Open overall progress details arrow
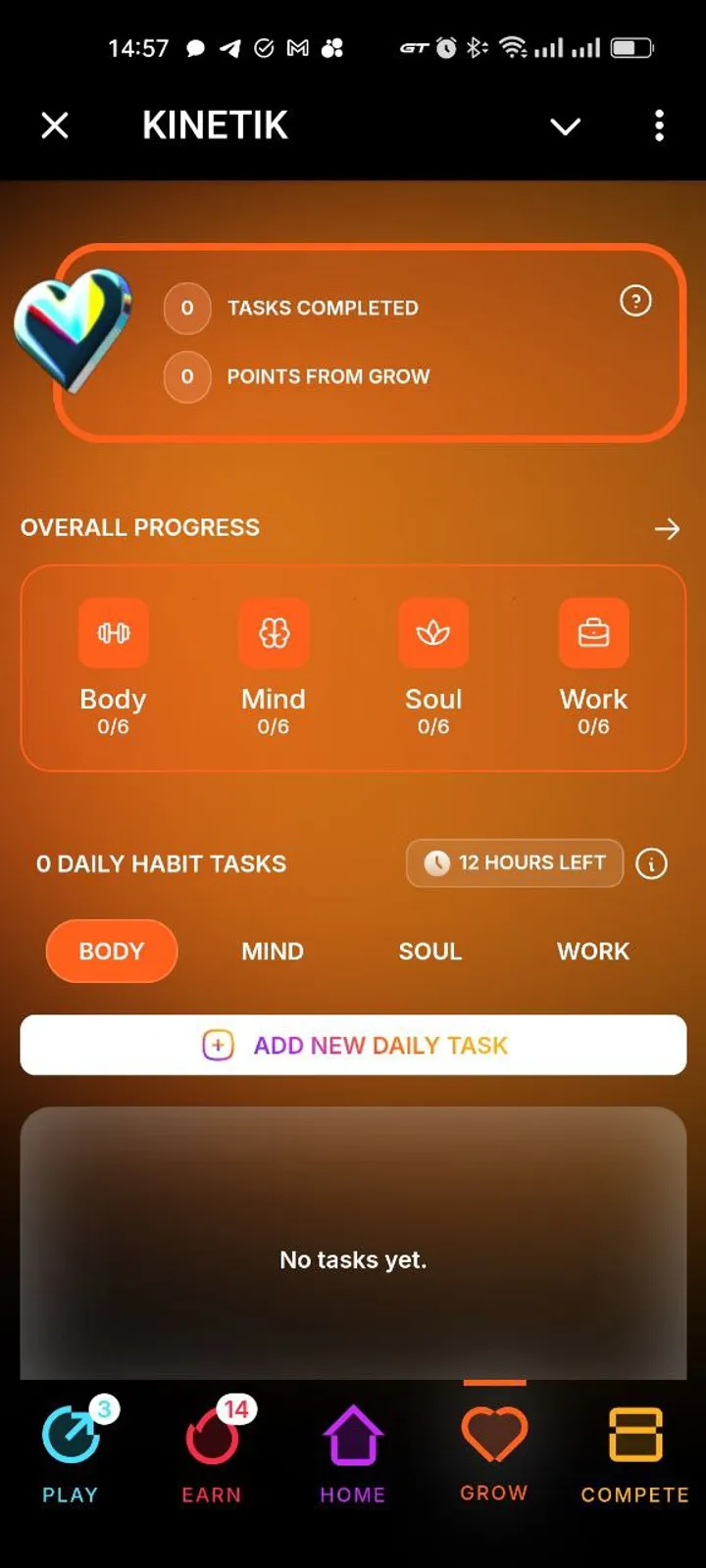 point(667,529)
